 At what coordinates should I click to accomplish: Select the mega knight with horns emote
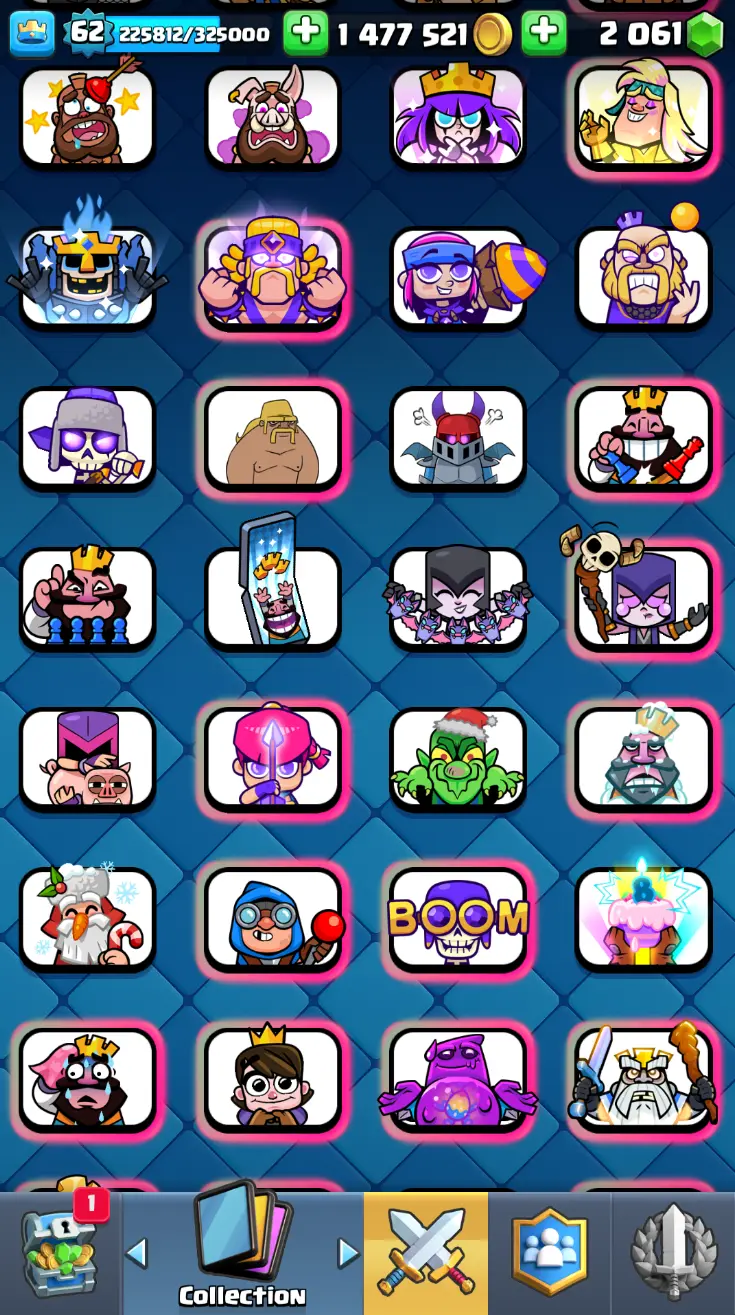coord(458,438)
